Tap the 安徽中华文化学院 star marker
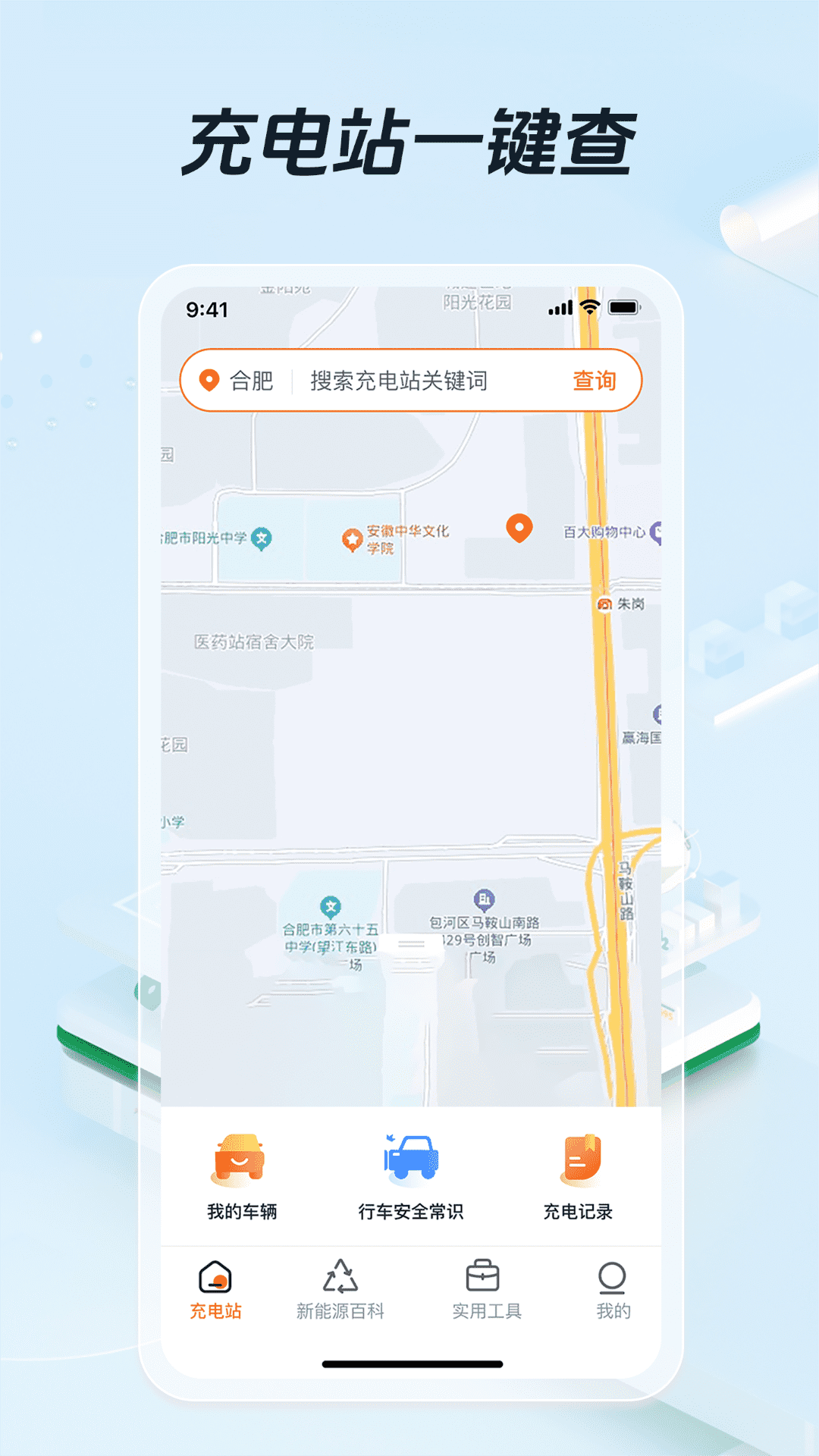The height and width of the screenshot is (1456, 819). [354, 538]
